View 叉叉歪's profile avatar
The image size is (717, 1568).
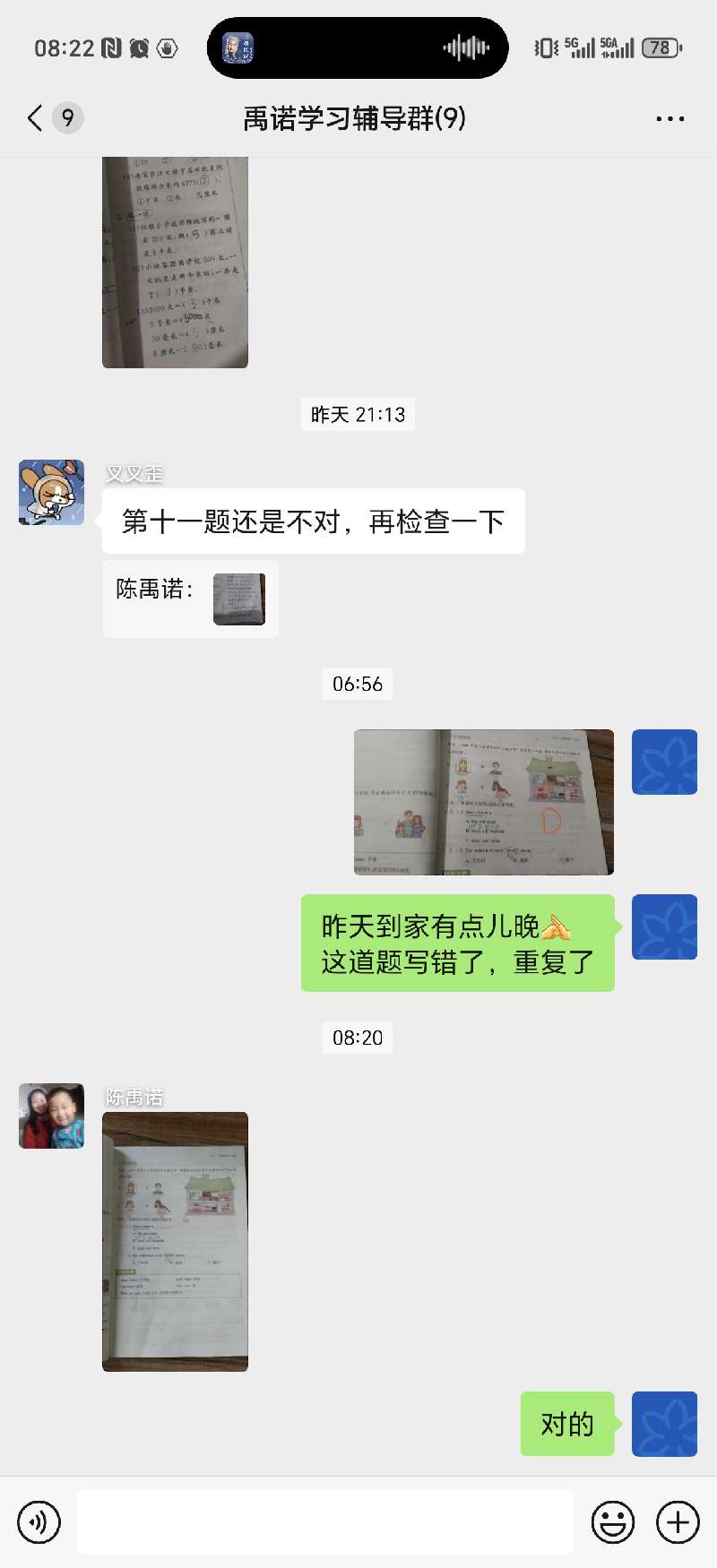(x=52, y=493)
